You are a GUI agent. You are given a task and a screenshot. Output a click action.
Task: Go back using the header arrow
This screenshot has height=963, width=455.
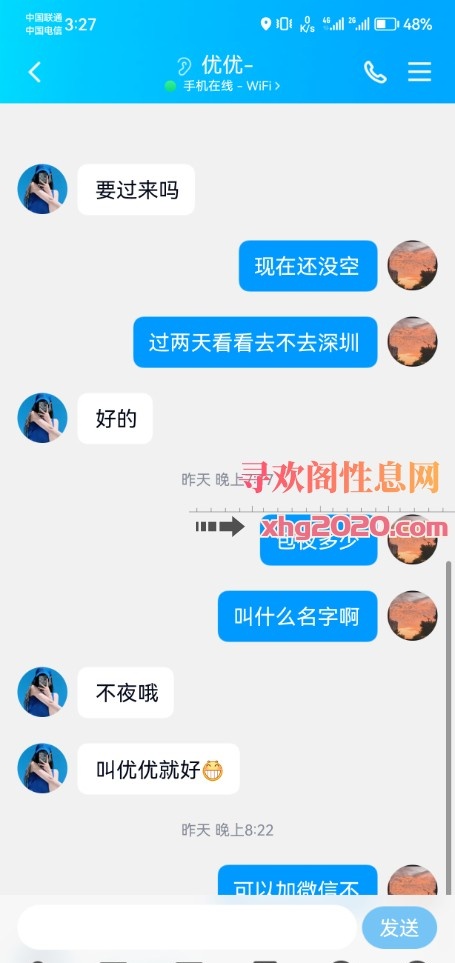pos(34,72)
